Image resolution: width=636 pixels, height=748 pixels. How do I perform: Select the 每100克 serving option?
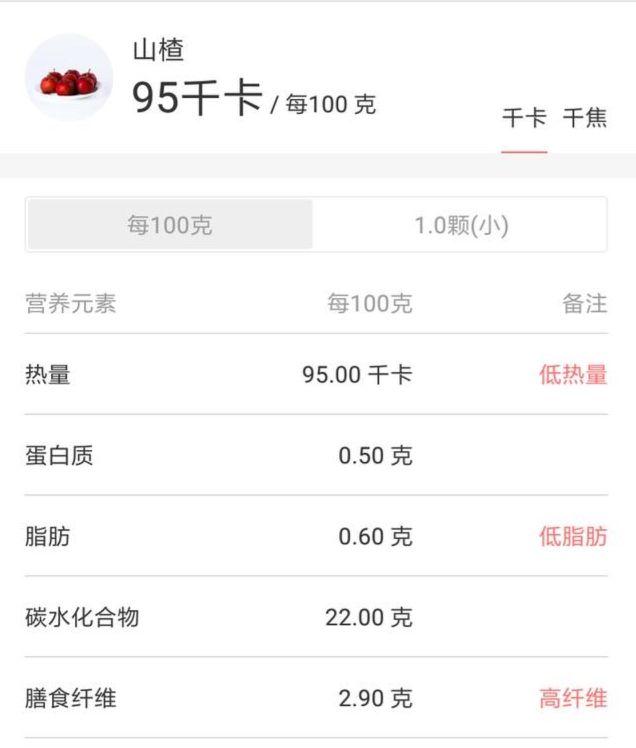[x=169, y=225]
